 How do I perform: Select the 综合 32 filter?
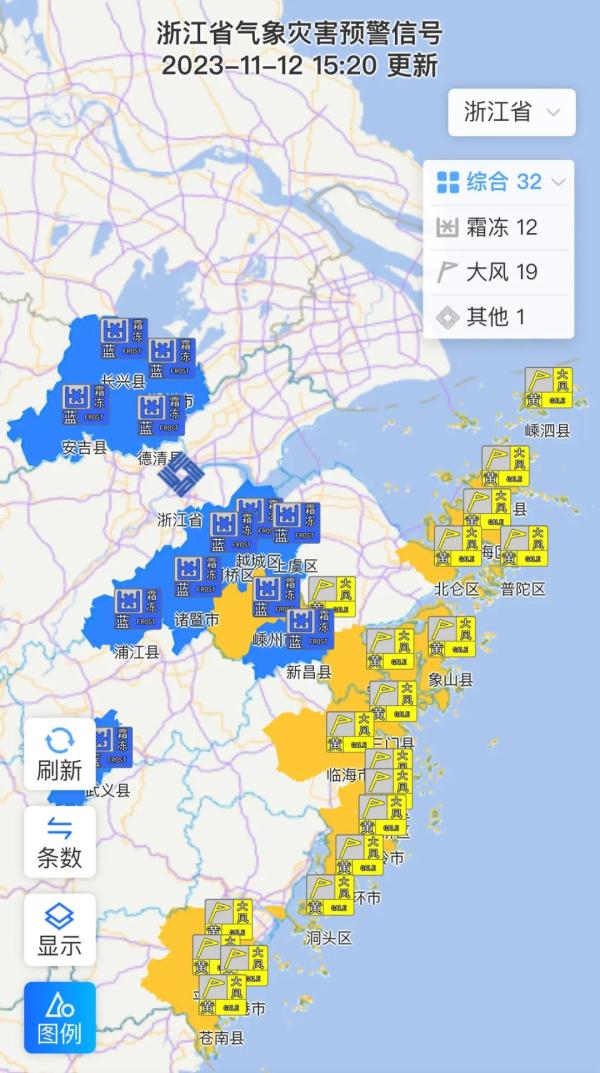499,182
